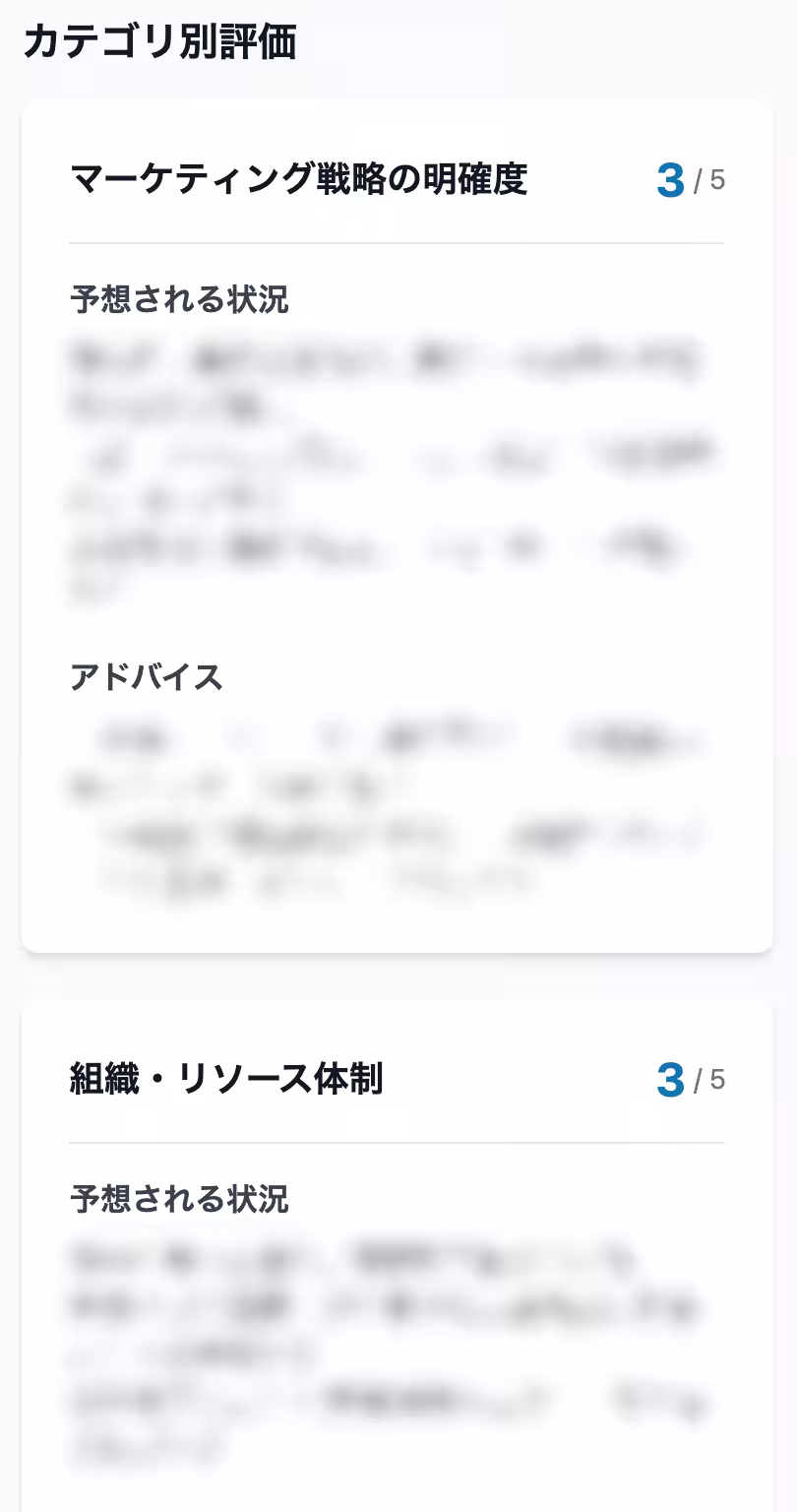The height and width of the screenshot is (1512, 797).
Task: Click the divider line below マーケティング戦略の明確度
Action: (397, 240)
